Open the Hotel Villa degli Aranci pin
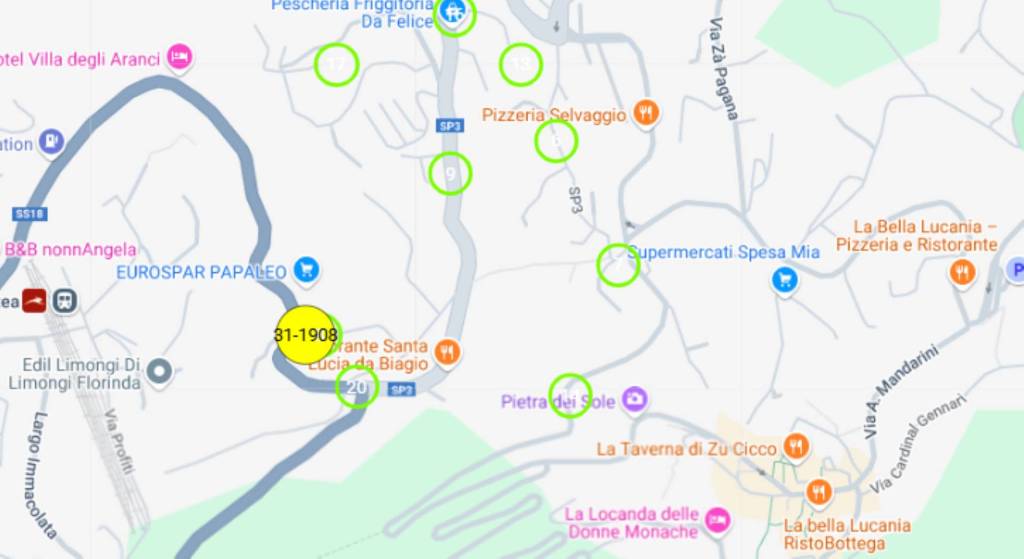1024x559 pixels. [x=179, y=57]
